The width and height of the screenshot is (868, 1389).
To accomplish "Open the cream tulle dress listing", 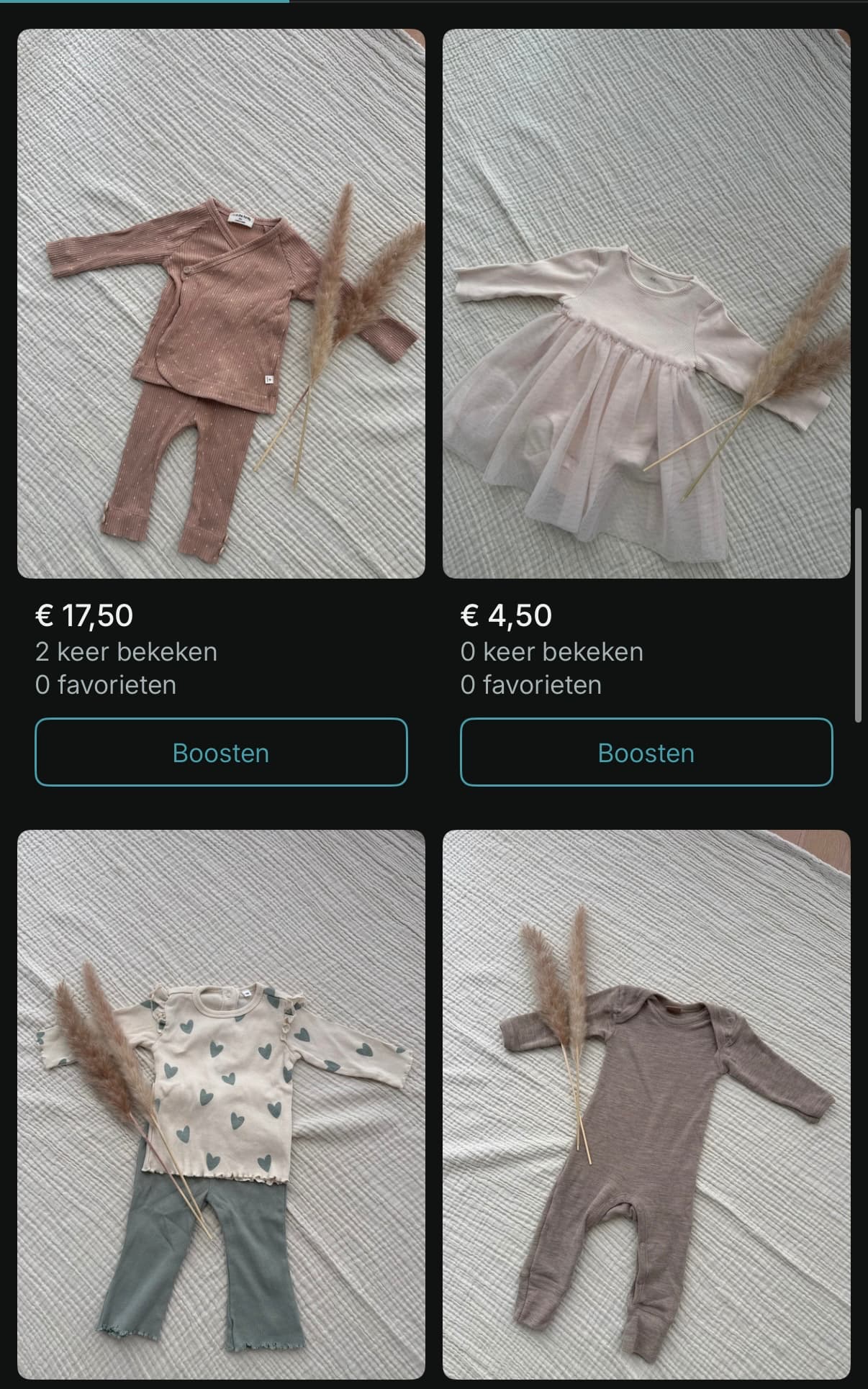I will [x=646, y=304].
